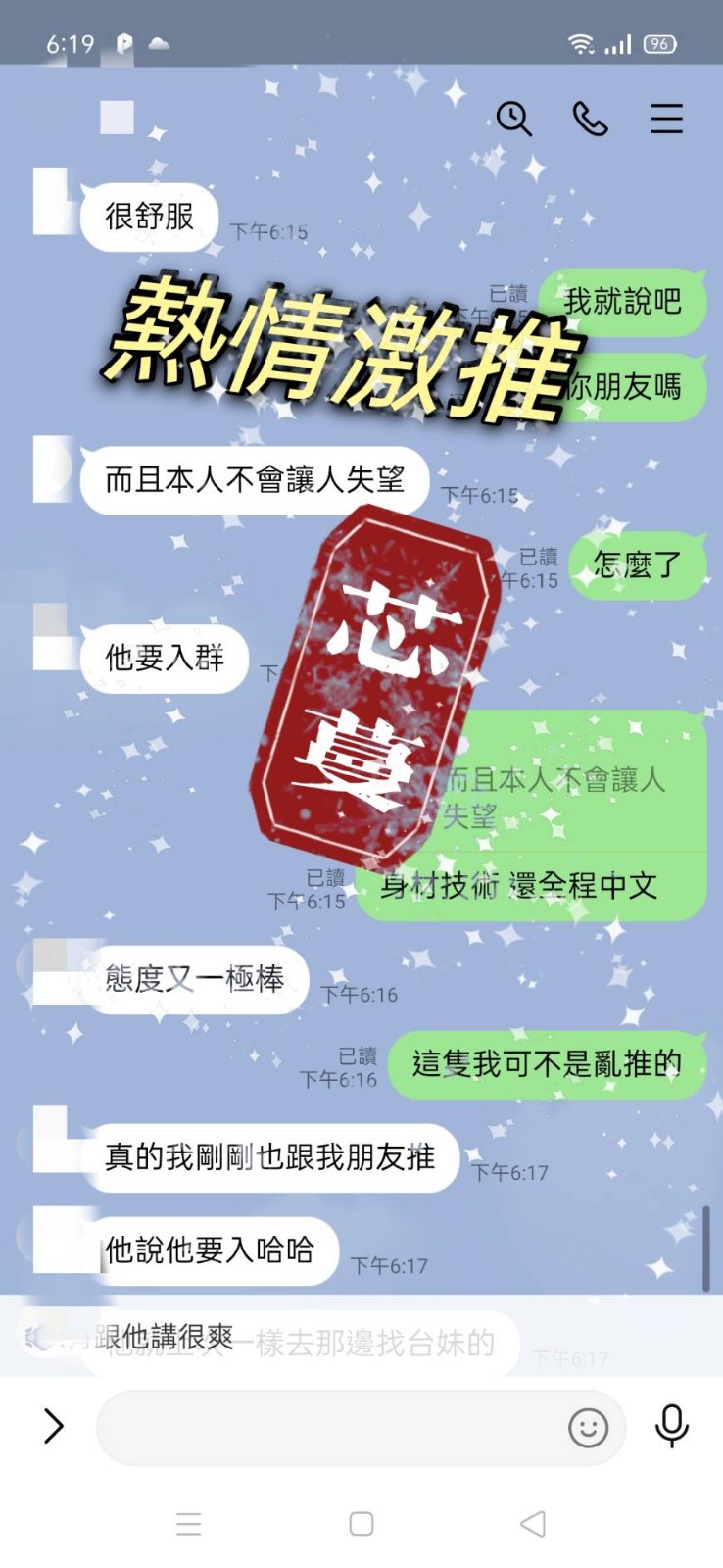Record a voice message with microphone
The width and height of the screenshot is (723, 1568).
coord(671,1426)
